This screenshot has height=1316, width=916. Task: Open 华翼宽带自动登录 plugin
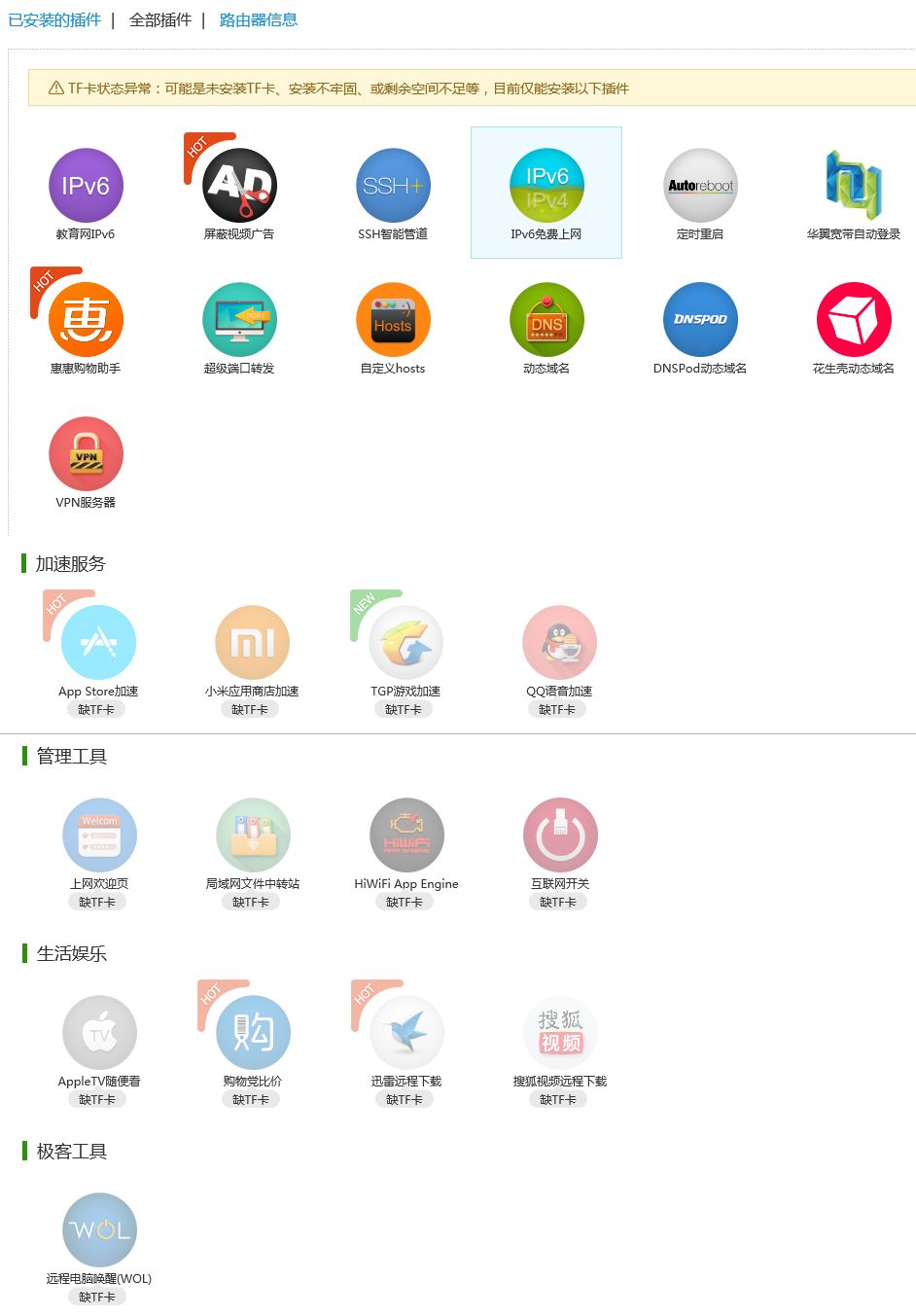pyautogui.click(x=854, y=186)
